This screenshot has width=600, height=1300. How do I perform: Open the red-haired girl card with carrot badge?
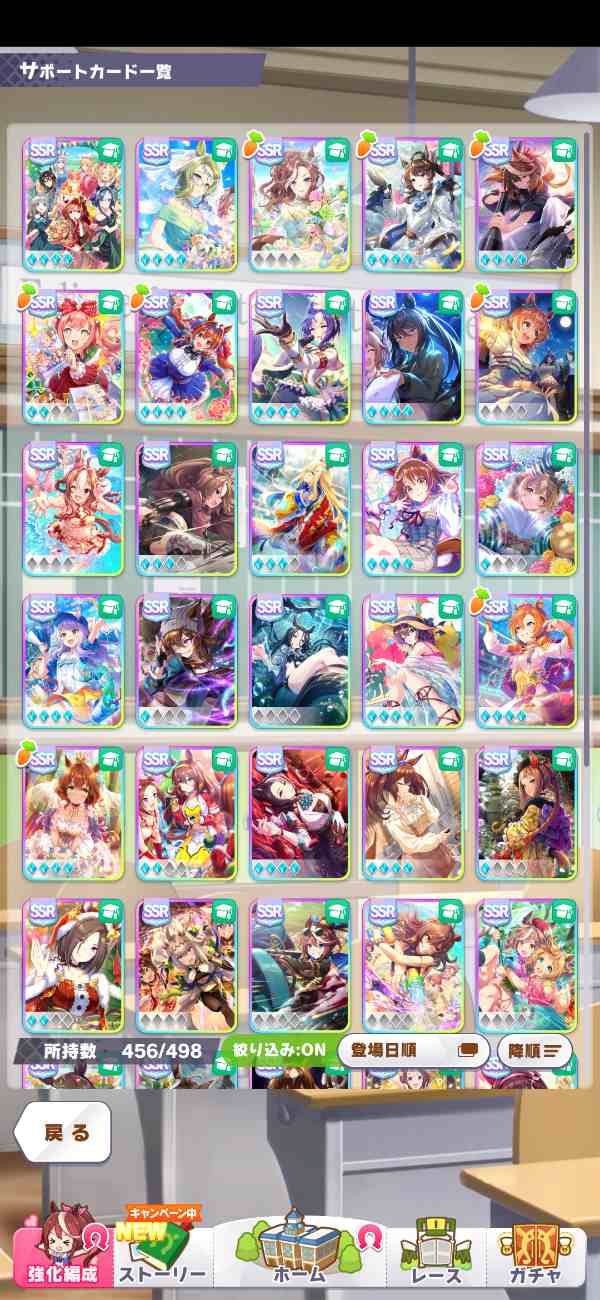click(73, 357)
